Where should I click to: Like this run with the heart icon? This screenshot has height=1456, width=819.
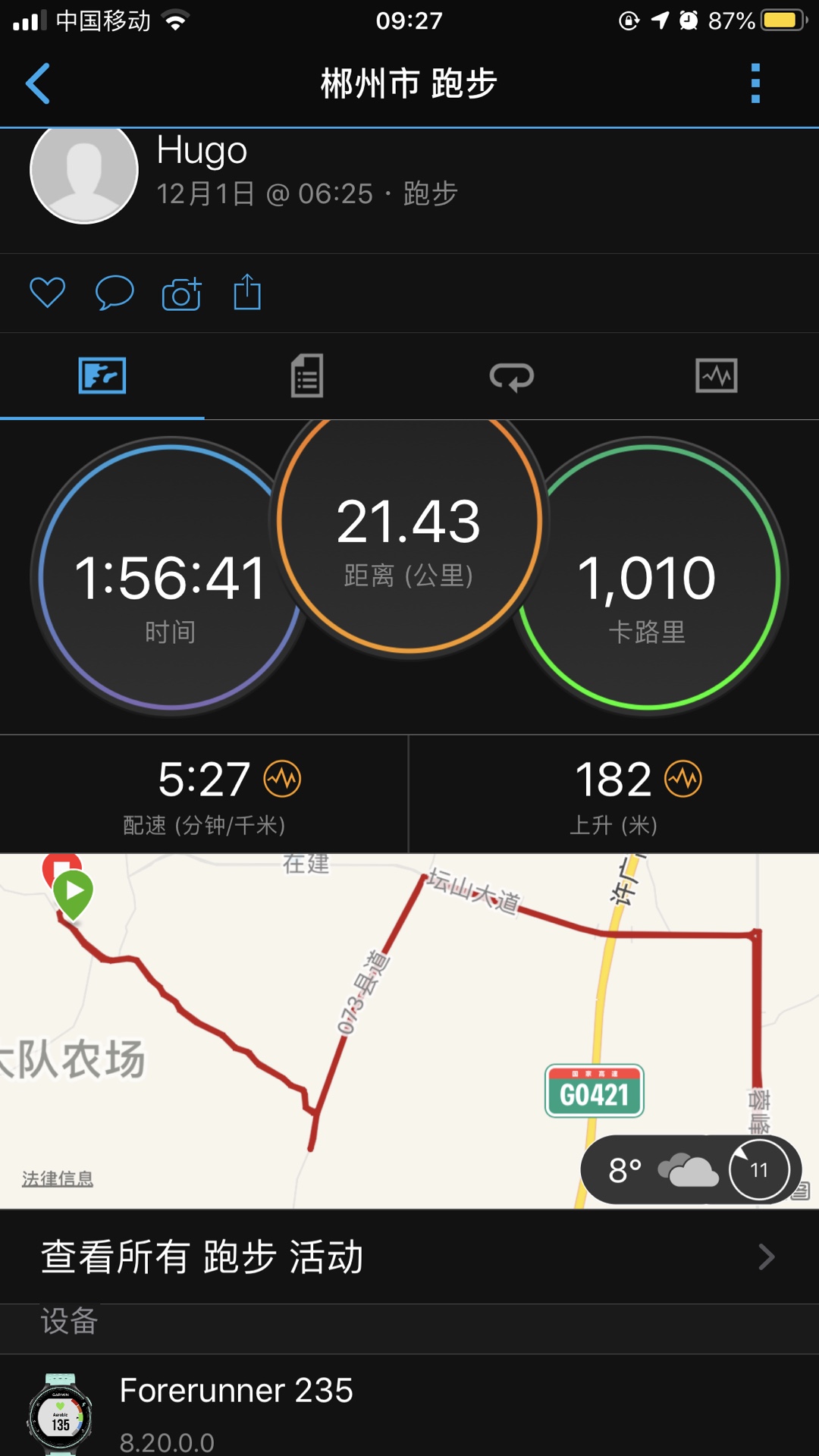(x=47, y=293)
